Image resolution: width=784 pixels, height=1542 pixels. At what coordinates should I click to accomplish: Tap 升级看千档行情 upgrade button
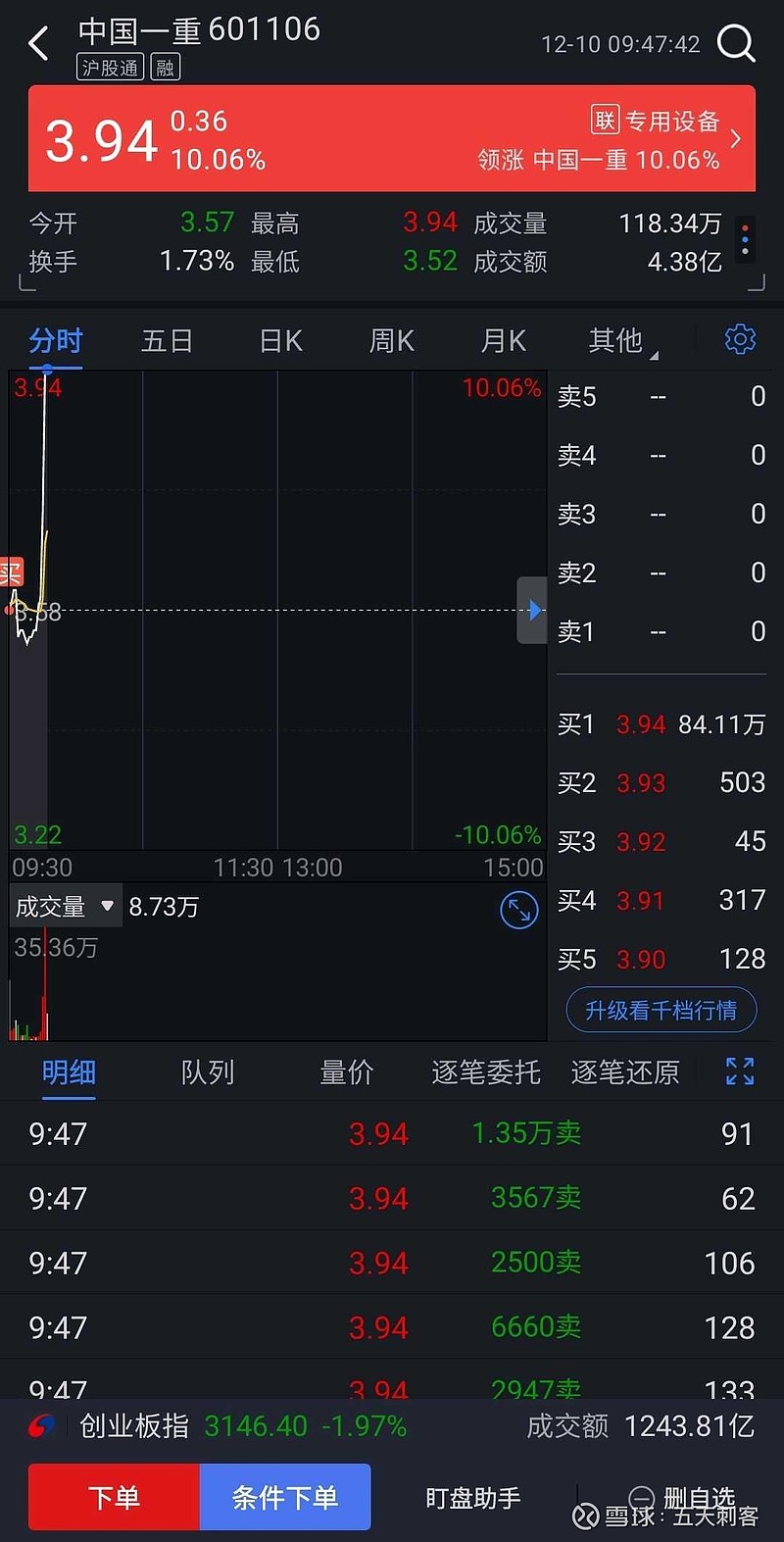pyautogui.click(x=661, y=1011)
